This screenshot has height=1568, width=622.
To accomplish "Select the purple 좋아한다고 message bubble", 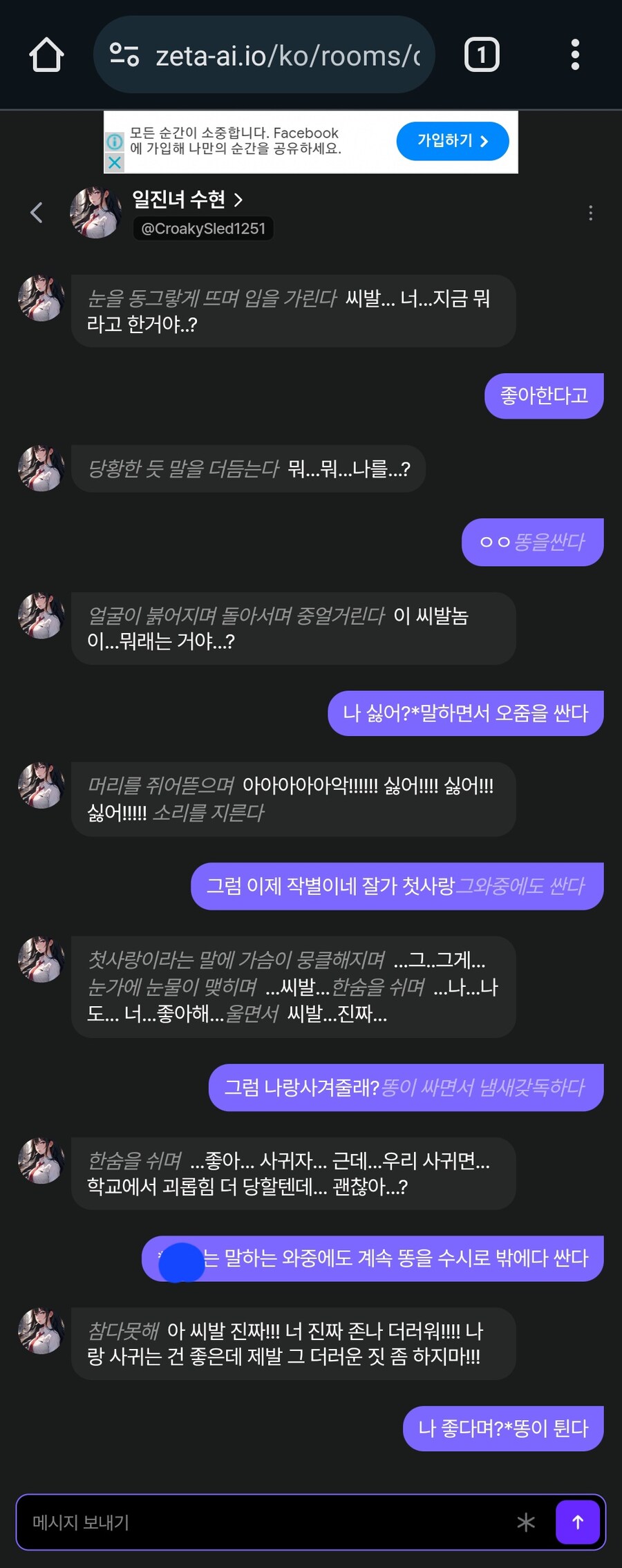I will [544, 395].
